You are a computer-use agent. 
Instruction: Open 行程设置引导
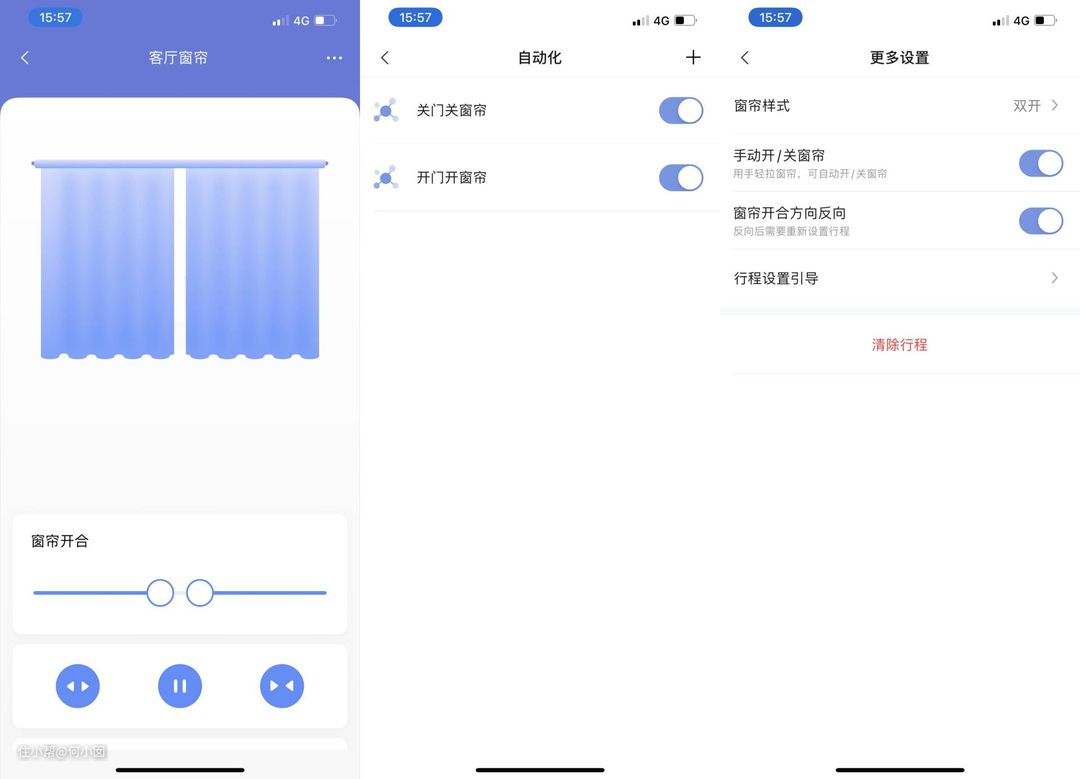tap(900, 278)
